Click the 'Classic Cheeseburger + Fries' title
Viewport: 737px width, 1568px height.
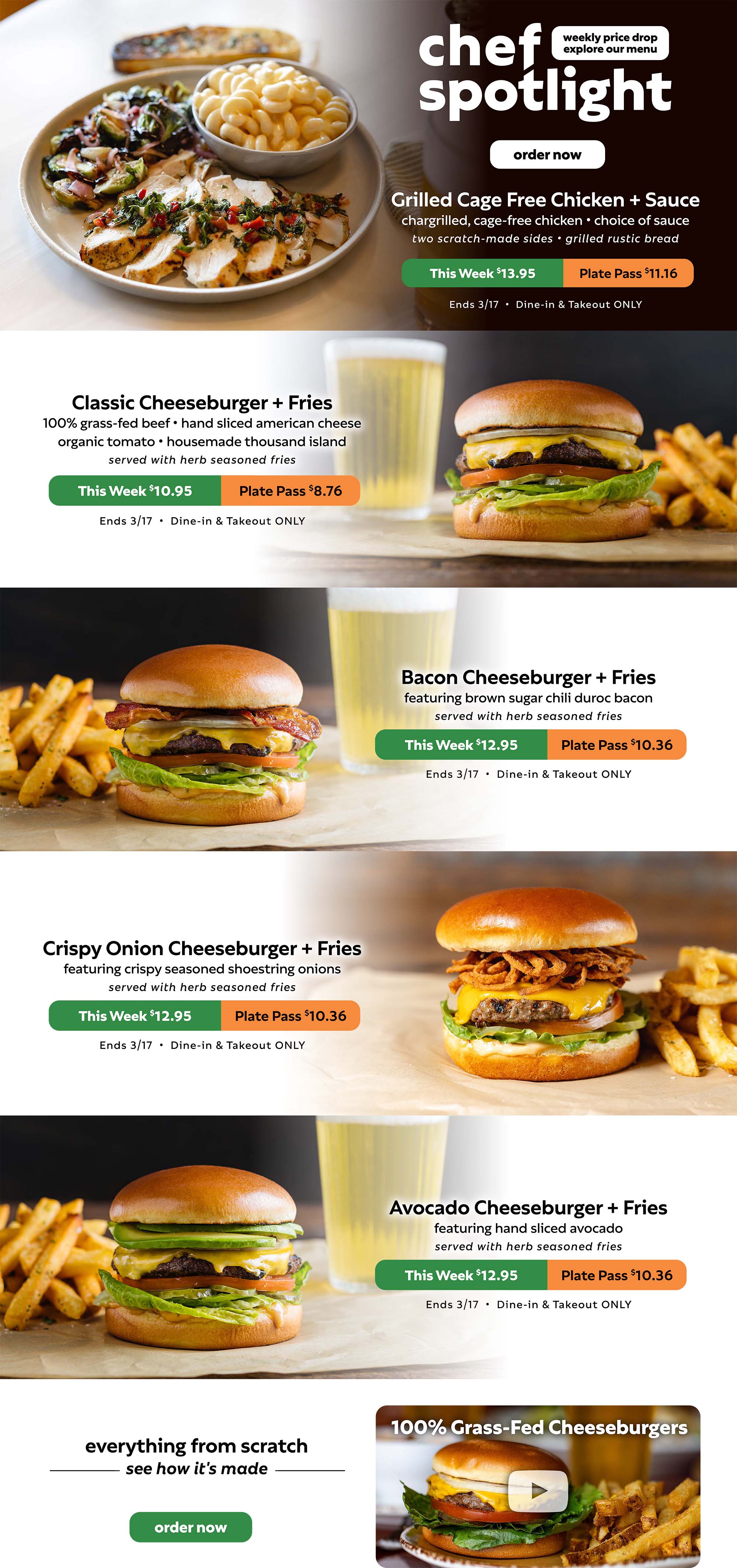202,402
